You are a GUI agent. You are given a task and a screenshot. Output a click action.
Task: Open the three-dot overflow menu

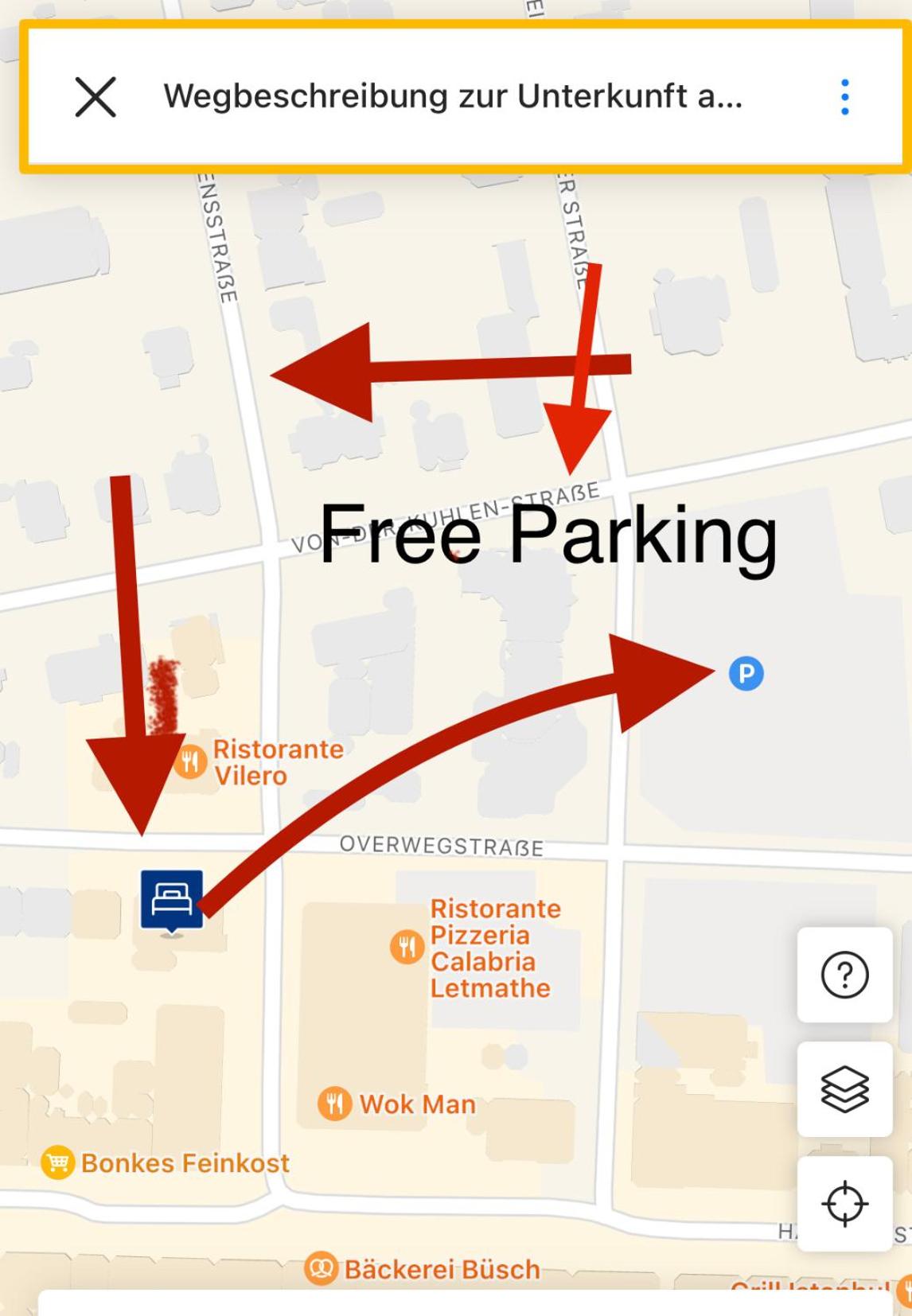pyautogui.click(x=844, y=97)
